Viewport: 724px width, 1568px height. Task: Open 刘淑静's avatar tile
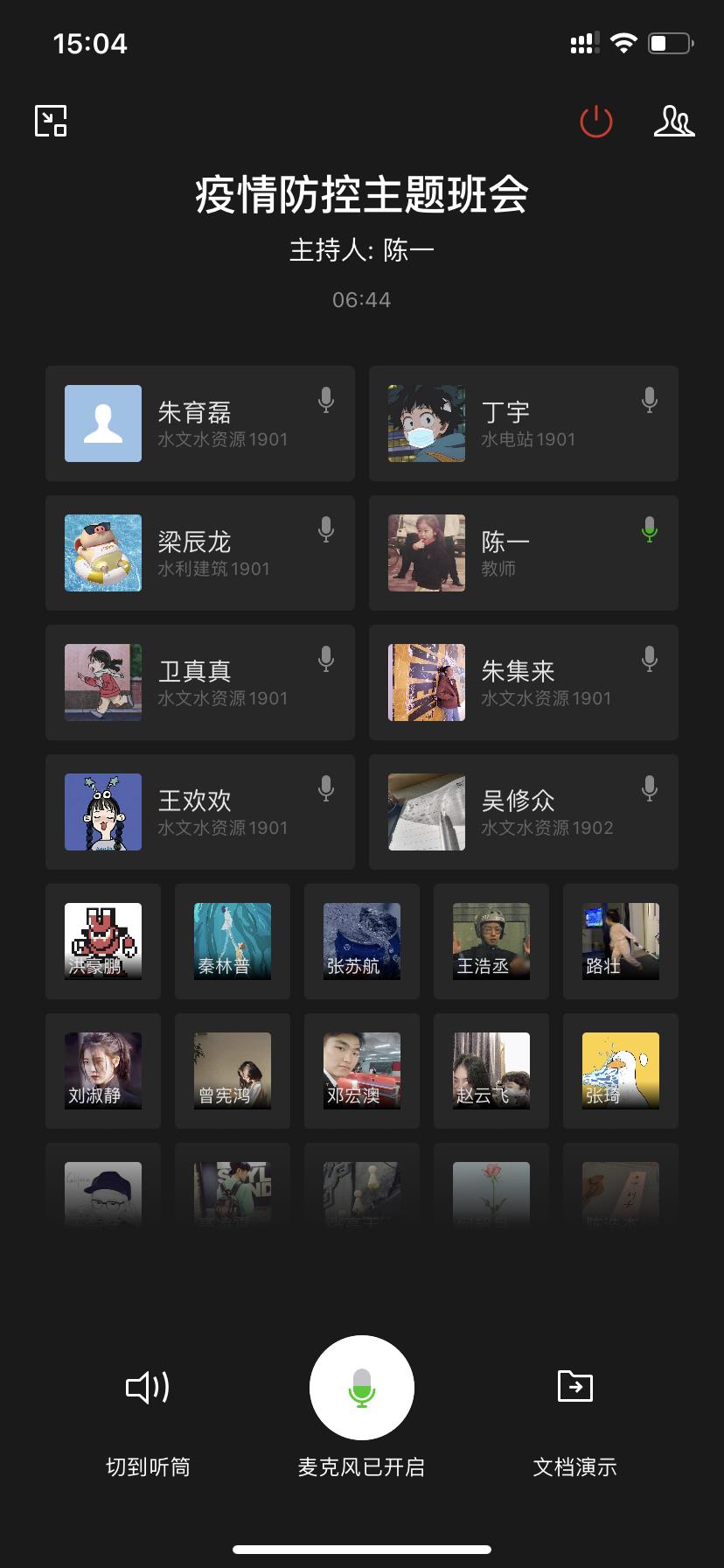click(x=103, y=1070)
